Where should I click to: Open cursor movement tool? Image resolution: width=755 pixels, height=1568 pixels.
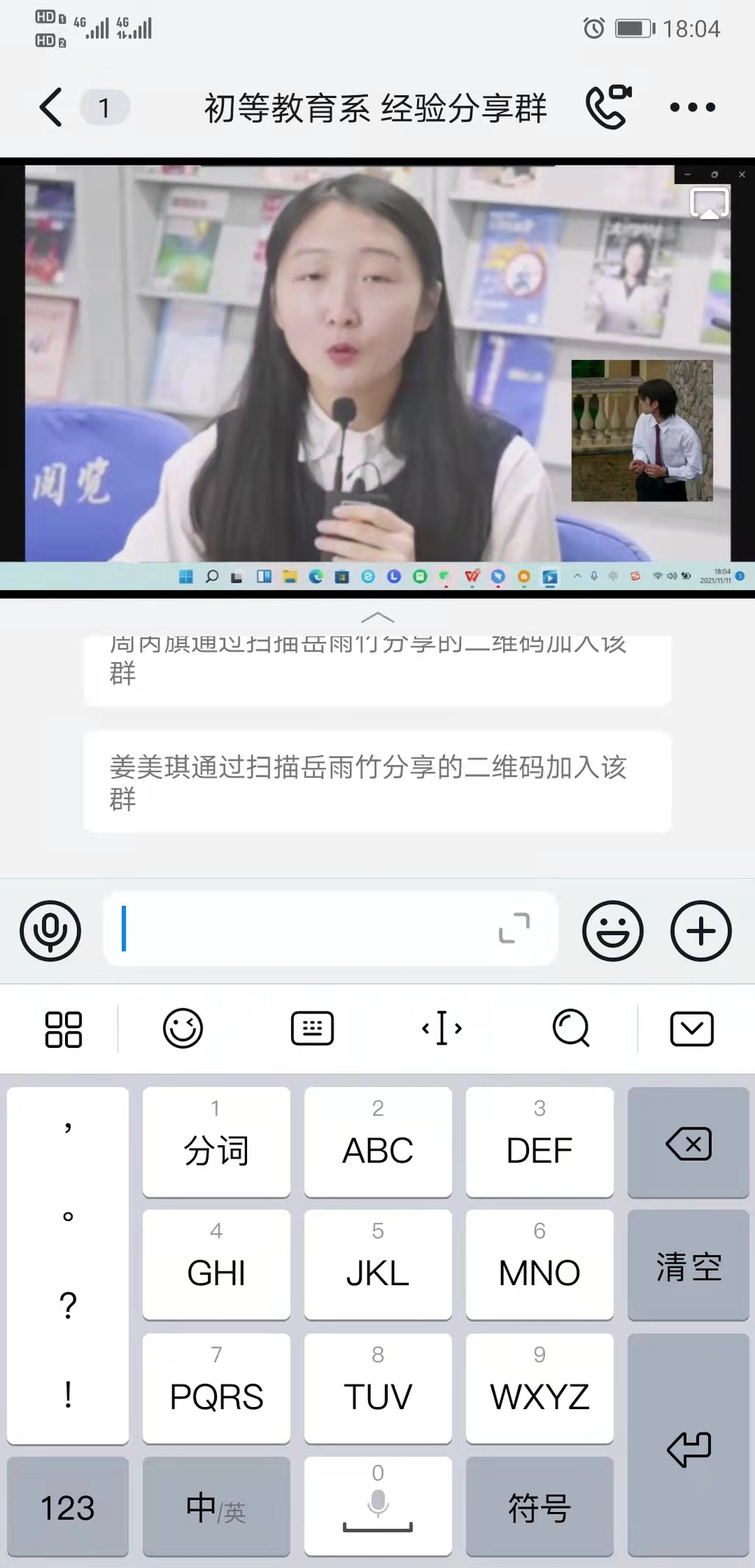tap(441, 1028)
